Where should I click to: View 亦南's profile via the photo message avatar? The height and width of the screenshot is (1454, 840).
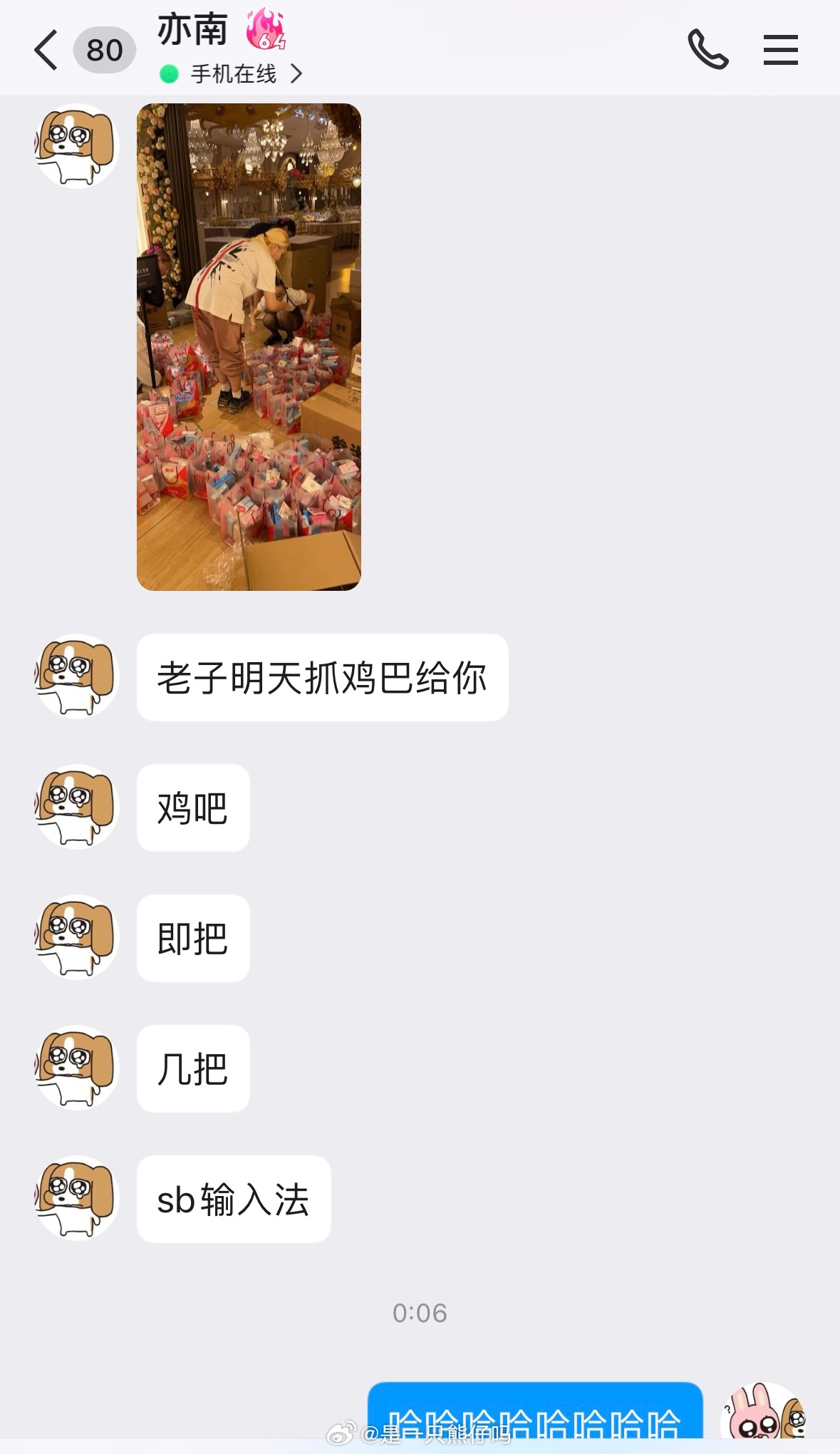coord(76,146)
